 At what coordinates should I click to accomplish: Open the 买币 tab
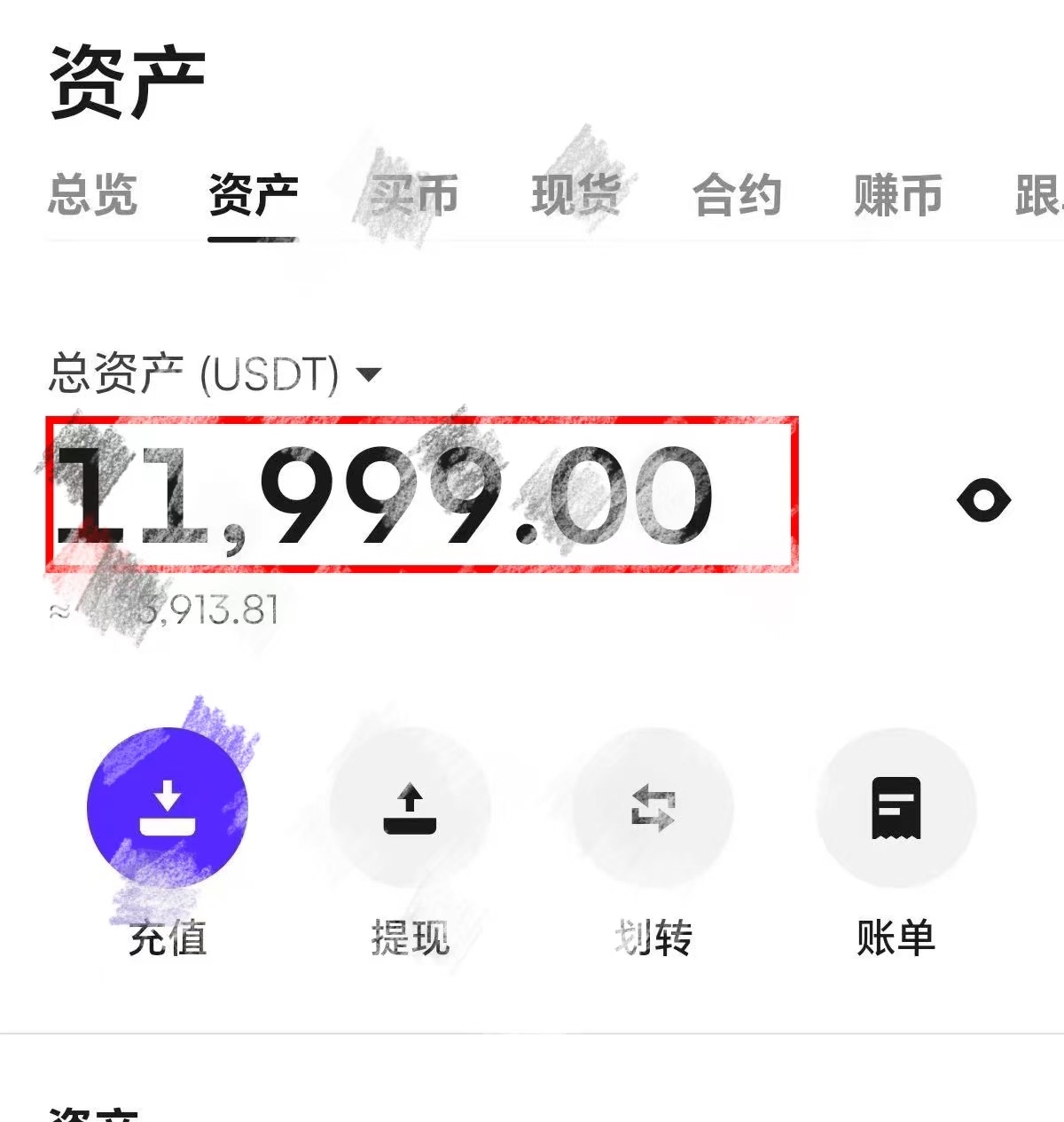[414, 195]
